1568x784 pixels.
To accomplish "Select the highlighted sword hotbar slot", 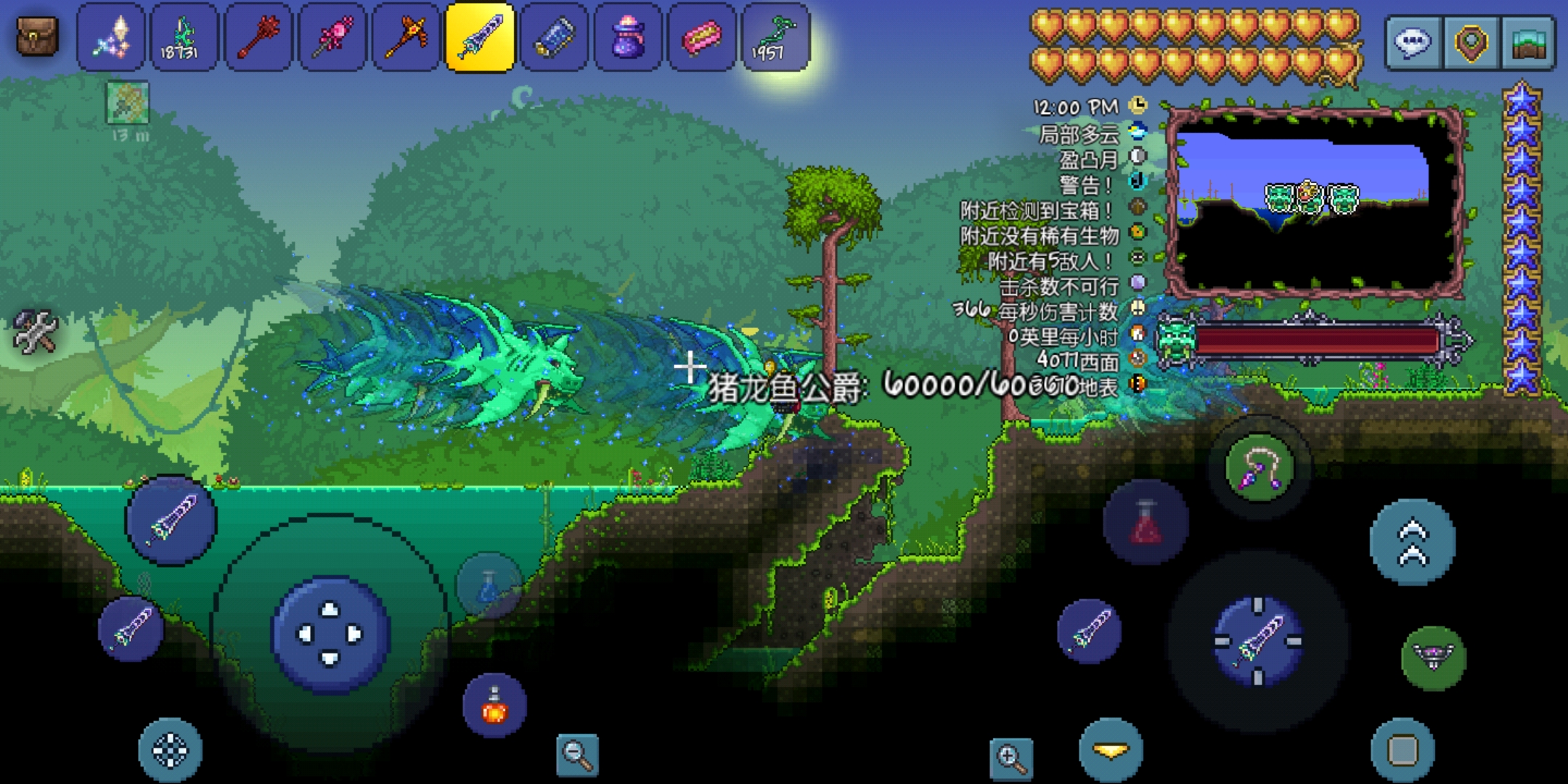I will pos(480,37).
